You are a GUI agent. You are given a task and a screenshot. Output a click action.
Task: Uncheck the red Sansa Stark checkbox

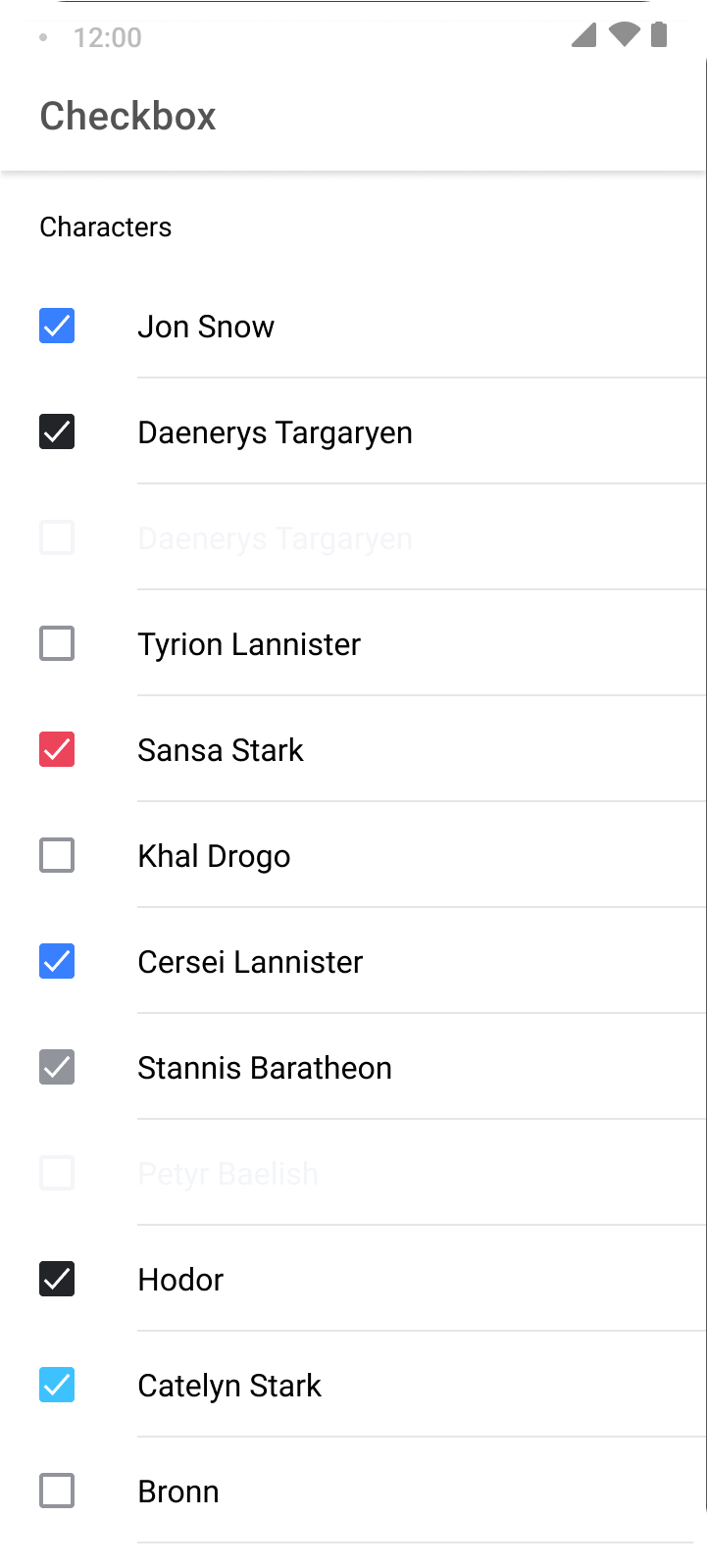(57, 749)
